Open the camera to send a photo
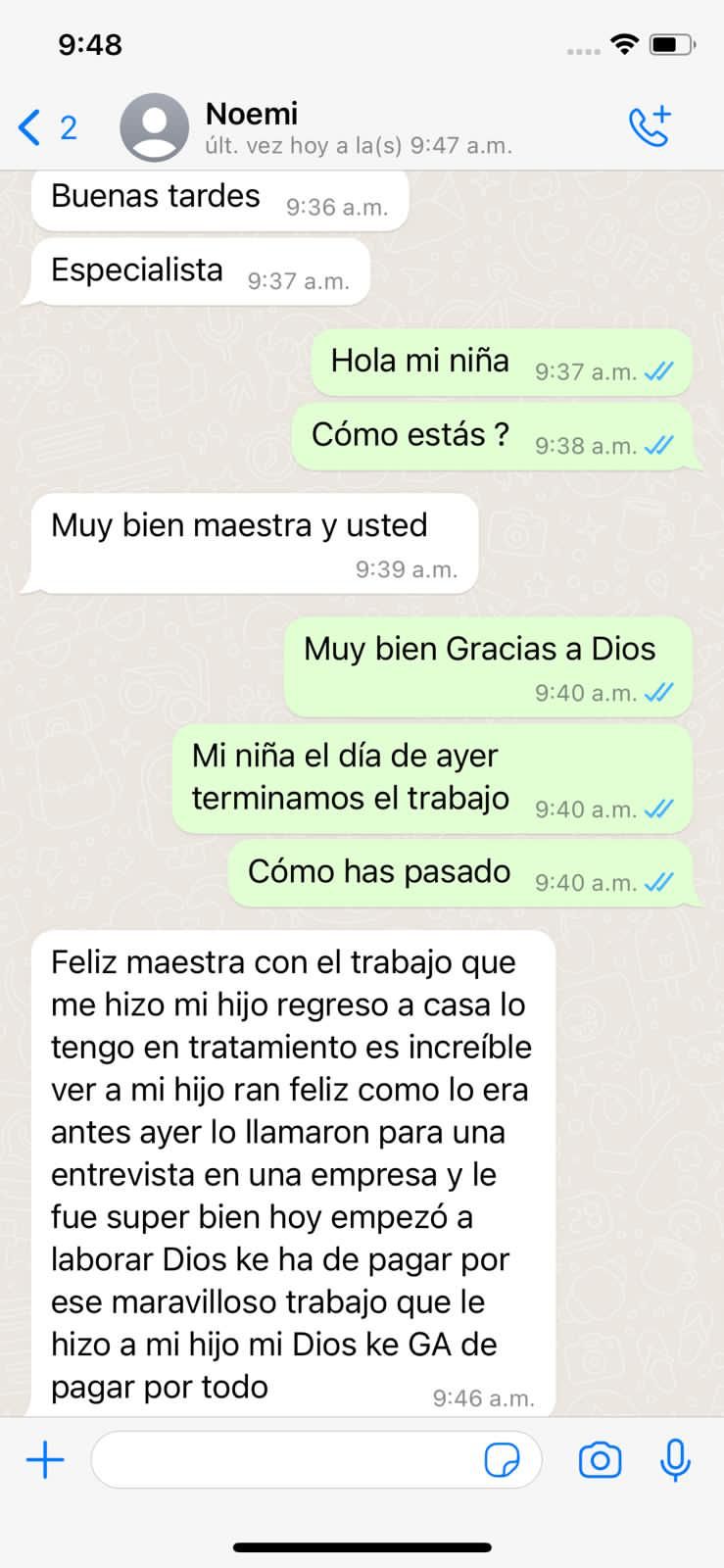Viewport: 724px width, 1568px height. pos(600,1461)
